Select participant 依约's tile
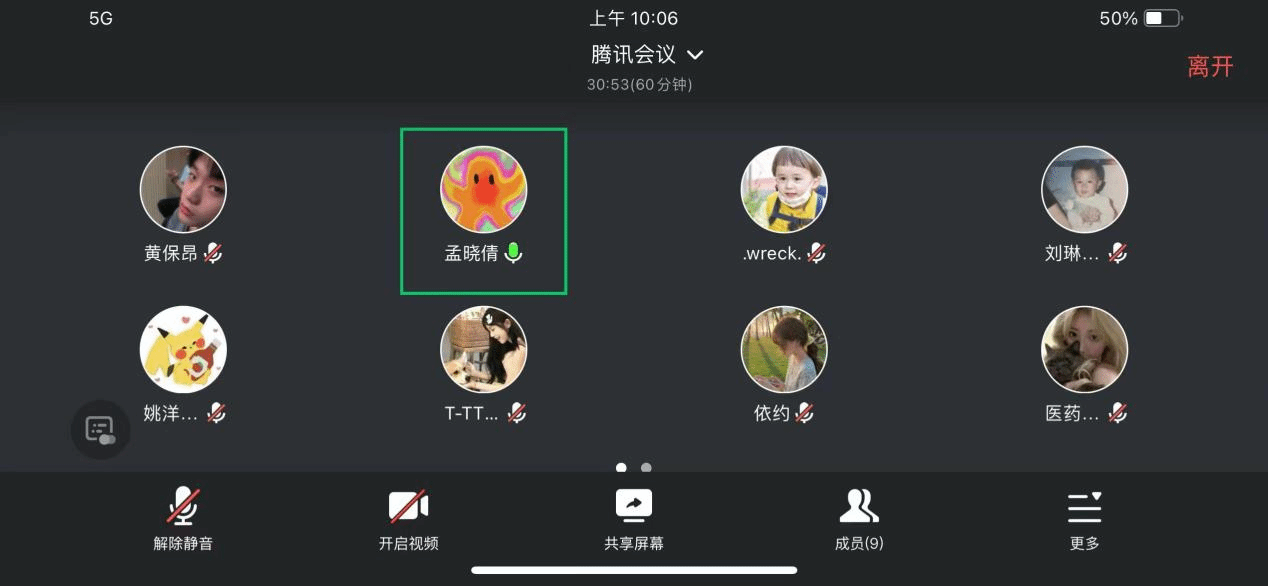Screen dimensions: 1268x586 coord(784,350)
